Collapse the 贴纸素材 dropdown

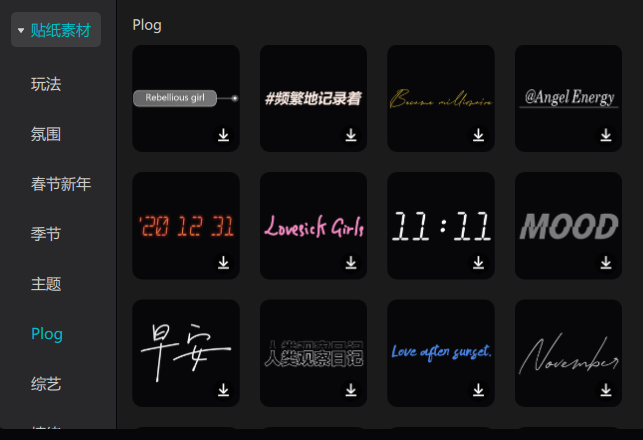(56, 30)
